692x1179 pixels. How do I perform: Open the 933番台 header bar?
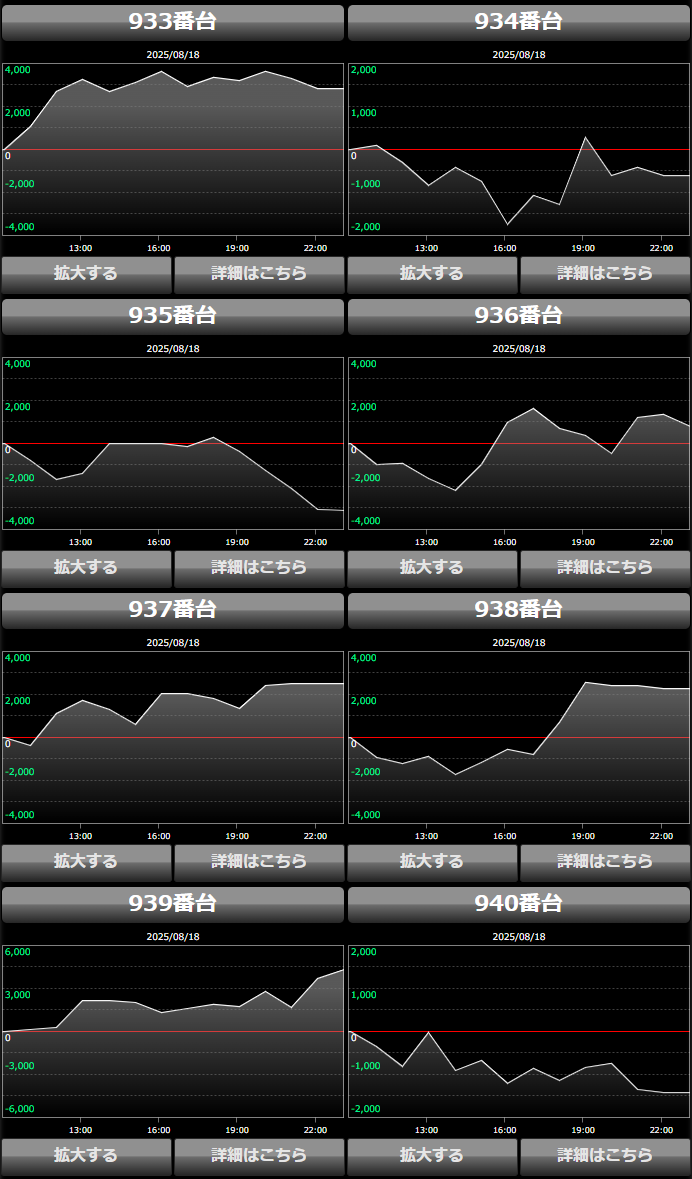173,22
